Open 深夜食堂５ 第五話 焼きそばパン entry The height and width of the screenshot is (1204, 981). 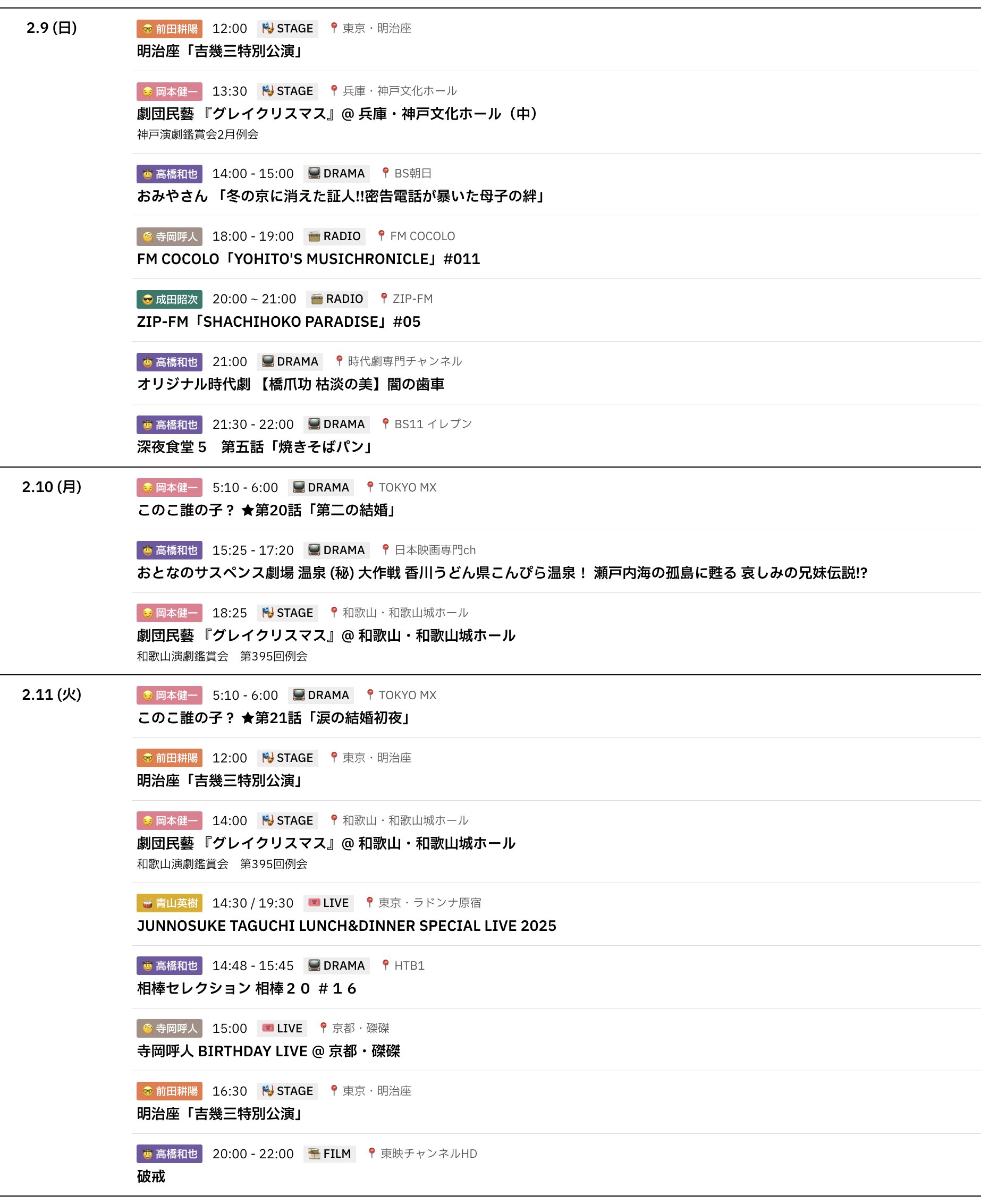(x=255, y=447)
